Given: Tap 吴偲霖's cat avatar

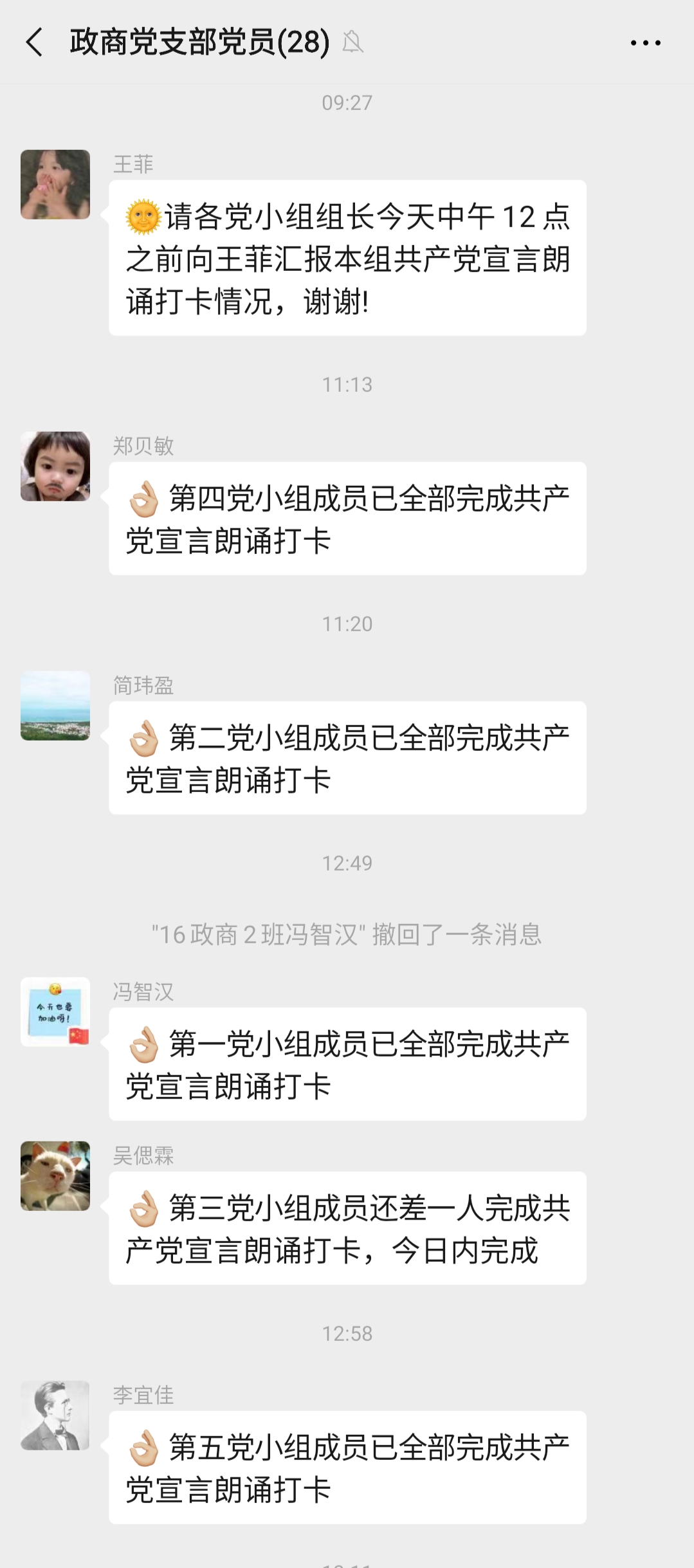Looking at the screenshot, I should click(x=55, y=1176).
